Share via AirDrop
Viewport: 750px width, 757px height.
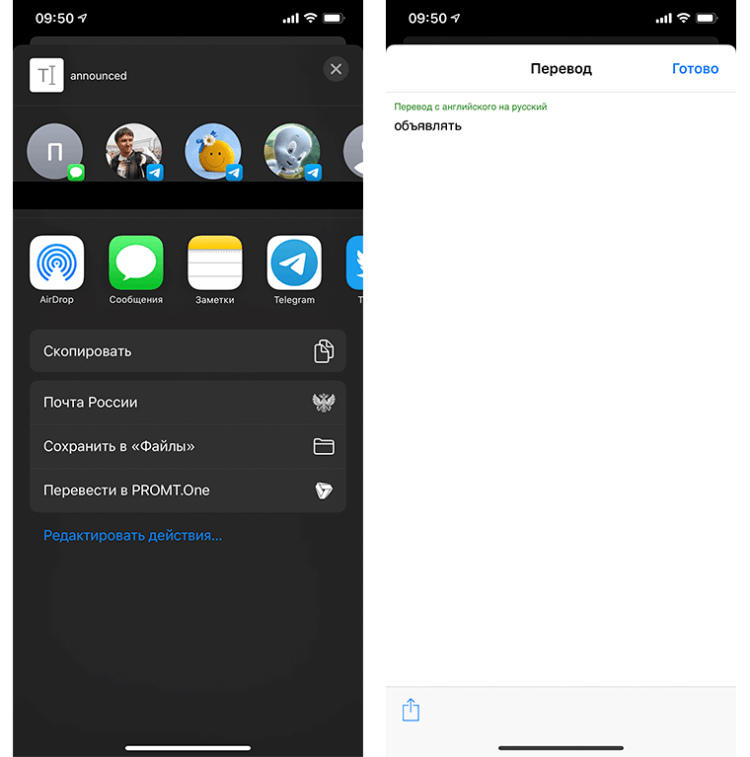pyautogui.click(x=57, y=263)
